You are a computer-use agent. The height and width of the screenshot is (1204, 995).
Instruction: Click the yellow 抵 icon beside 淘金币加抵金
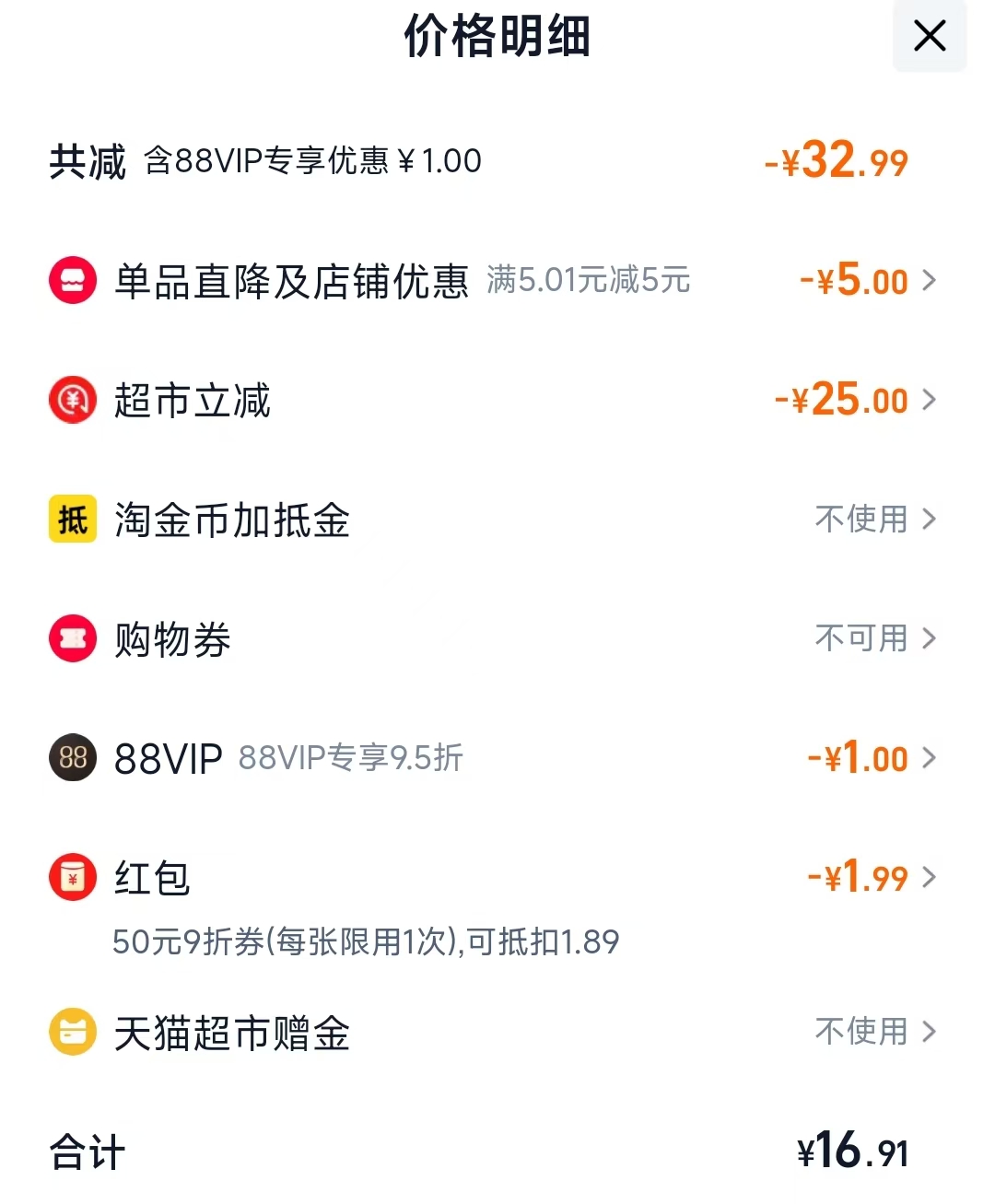coord(72,519)
